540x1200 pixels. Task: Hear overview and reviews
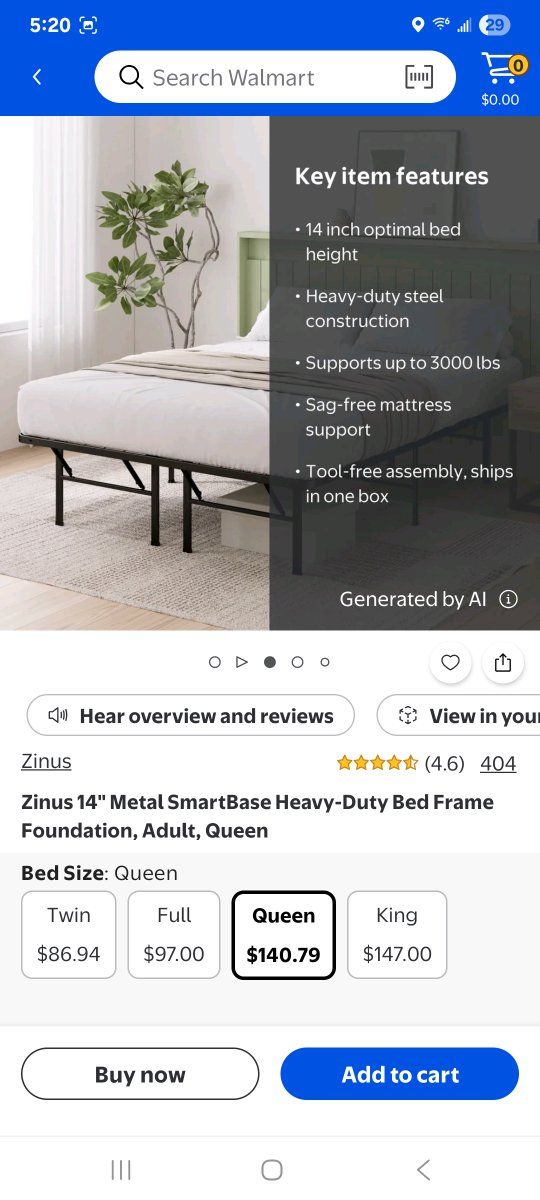(190, 715)
